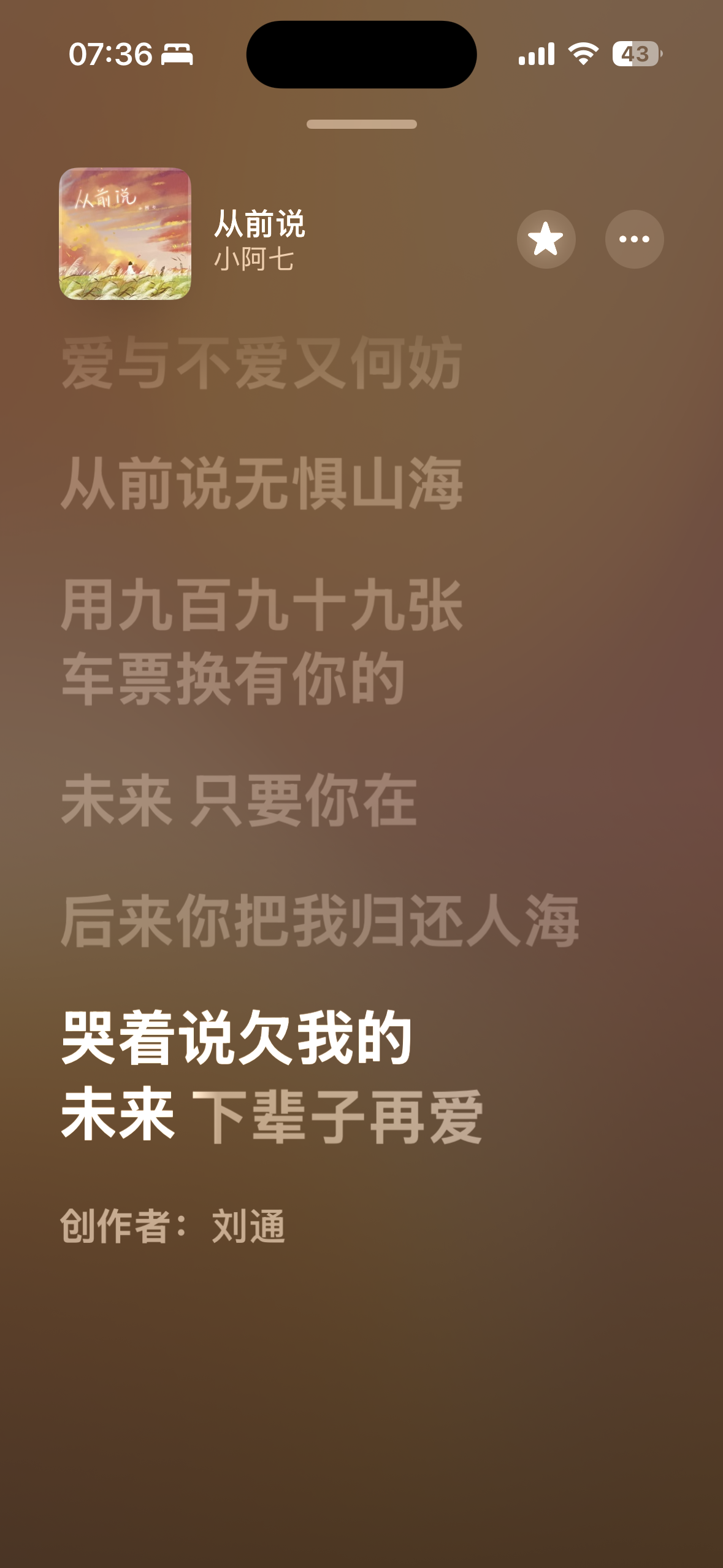The image size is (723, 1568).
Task: Tap the star favorite button
Action: (x=546, y=239)
